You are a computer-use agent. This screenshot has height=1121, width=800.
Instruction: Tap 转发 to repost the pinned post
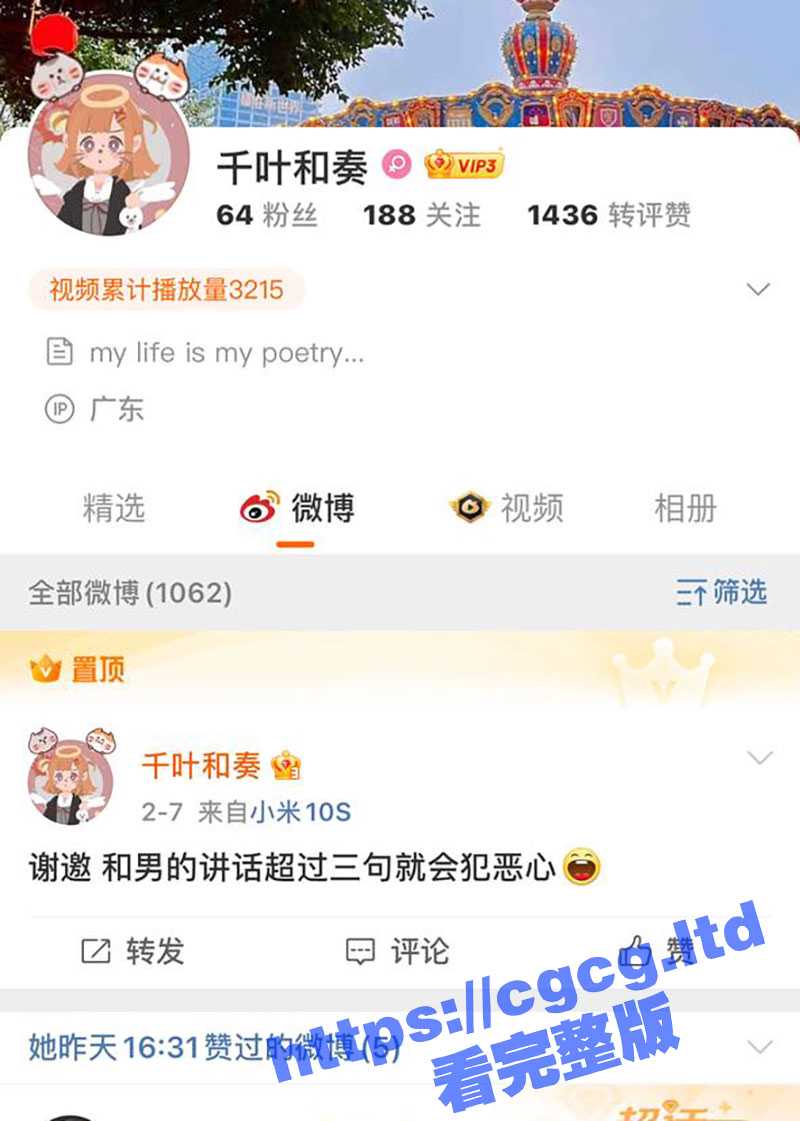click(133, 951)
